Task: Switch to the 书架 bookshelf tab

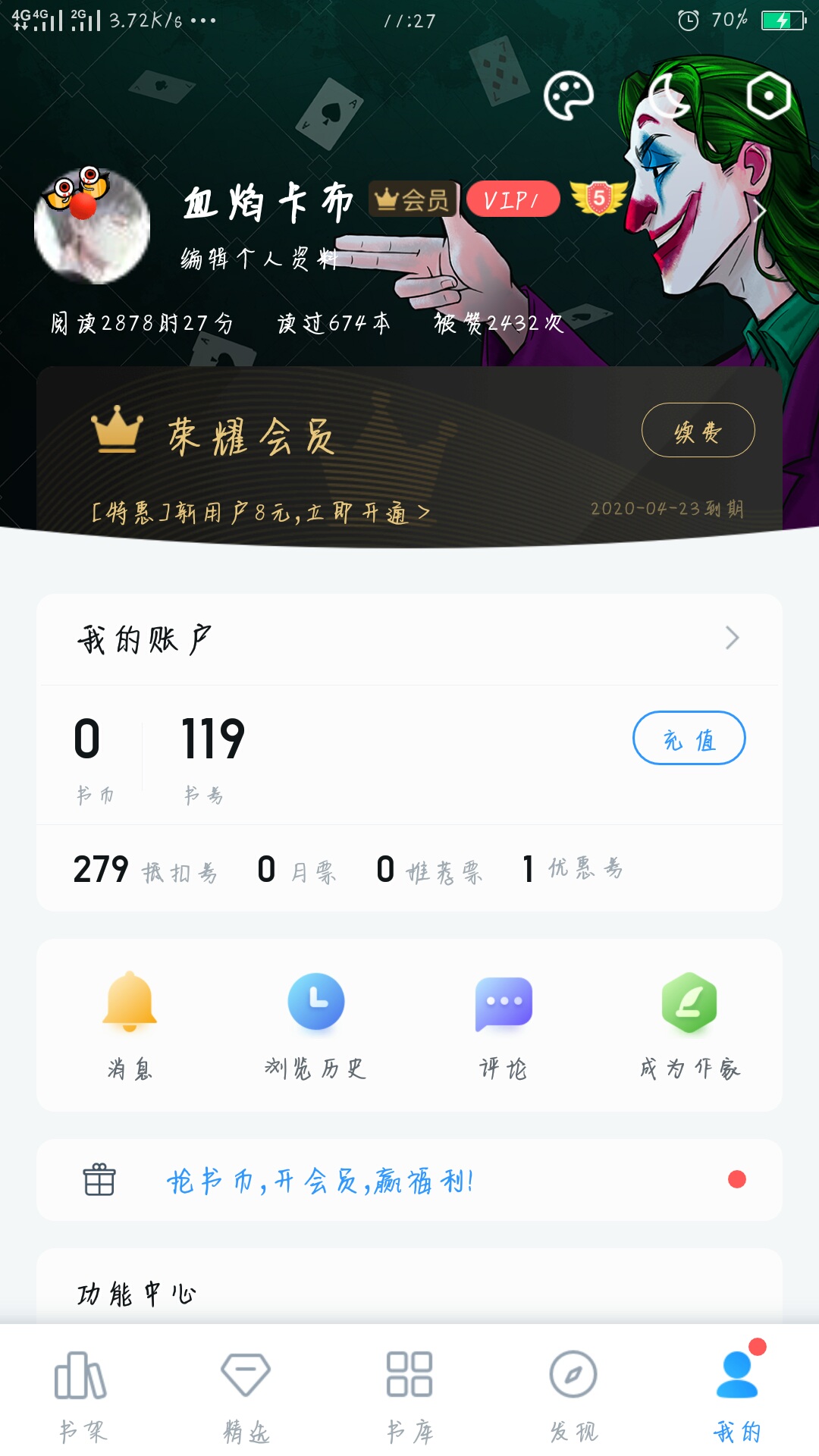Action: [82, 1397]
